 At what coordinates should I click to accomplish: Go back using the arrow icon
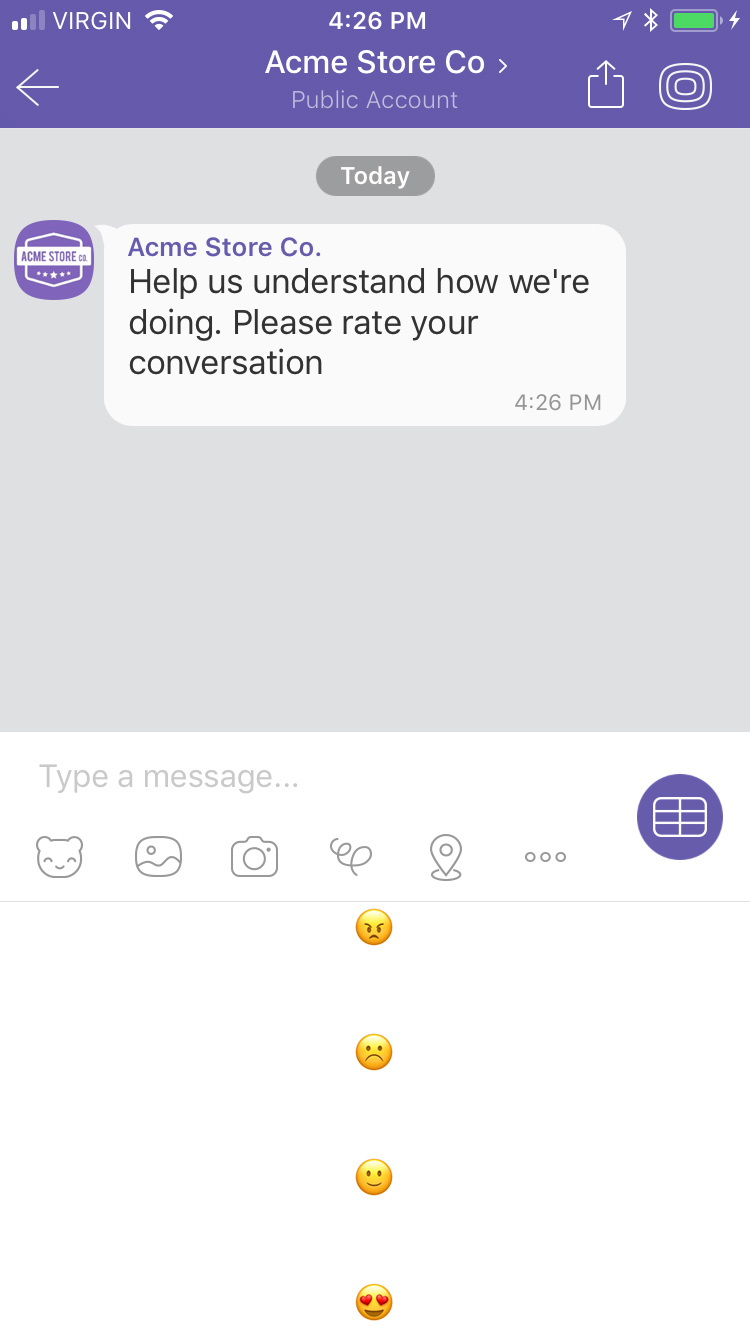[38, 87]
